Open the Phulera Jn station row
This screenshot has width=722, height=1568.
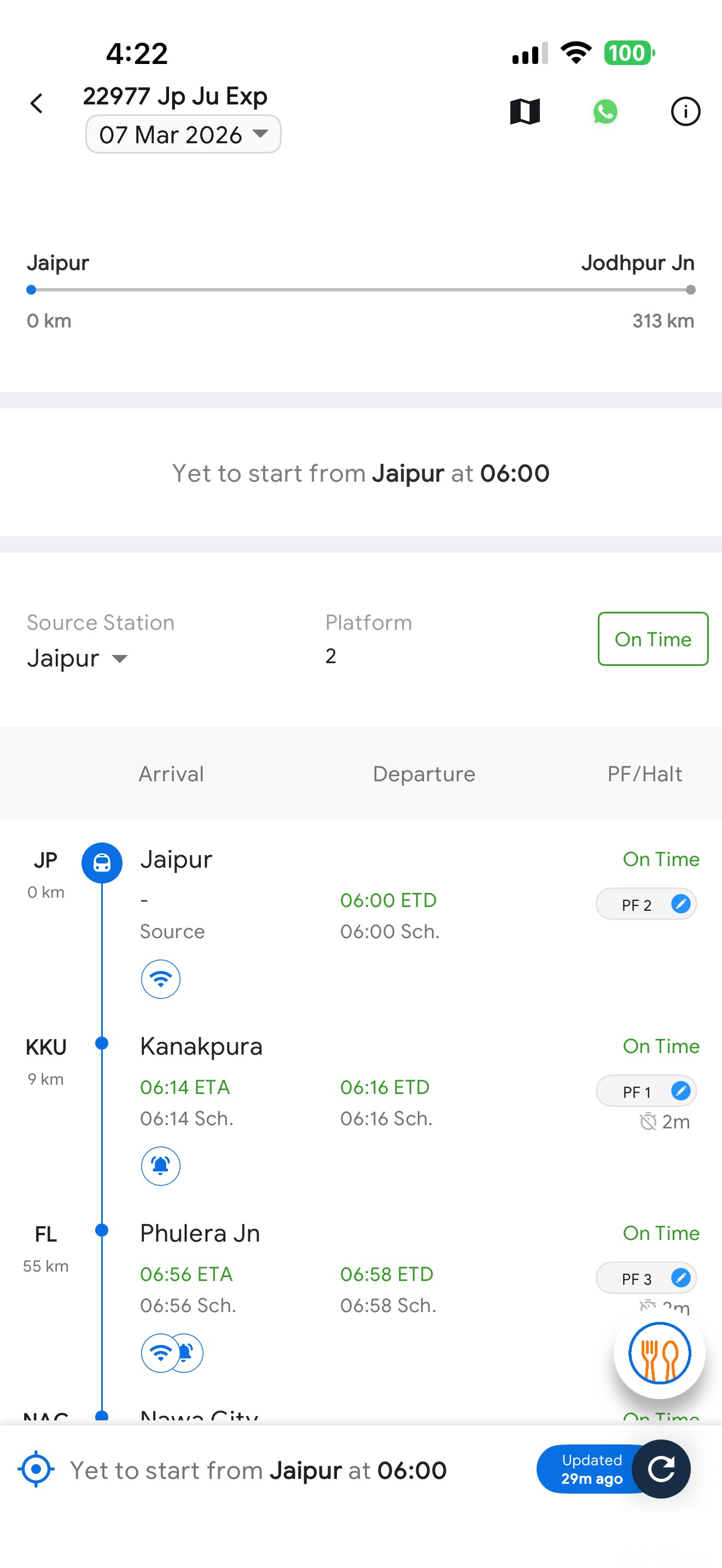coord(200,1233)
